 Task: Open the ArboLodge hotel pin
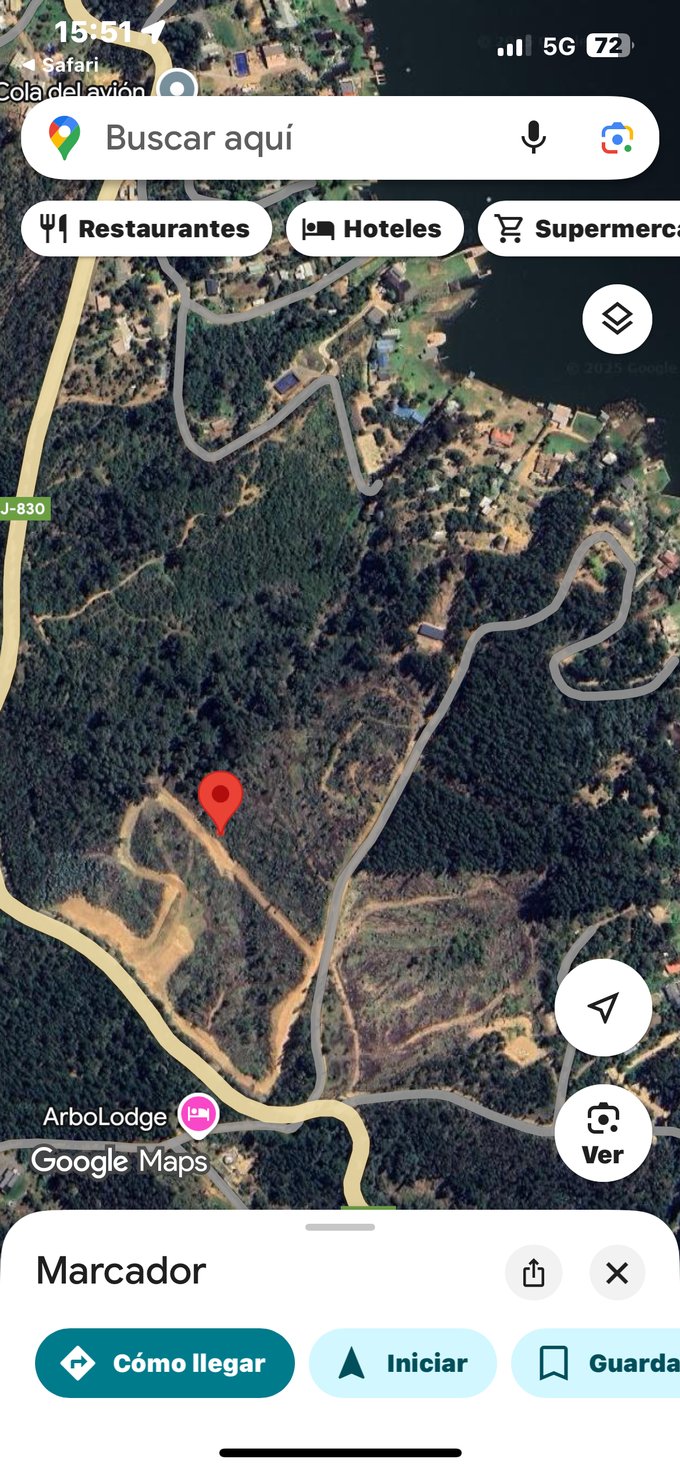(x=198, y=1114)
